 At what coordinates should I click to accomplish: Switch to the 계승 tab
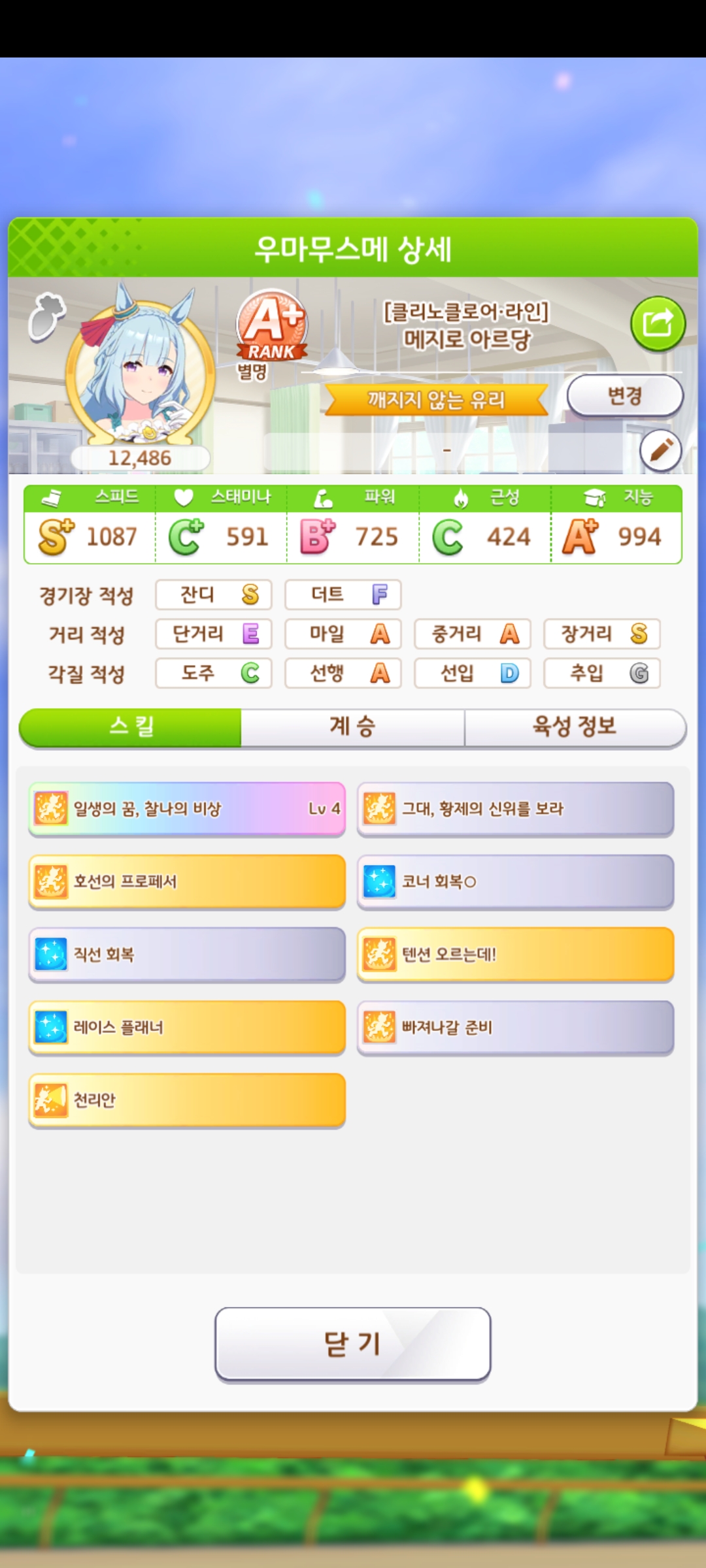pos(352,727)
